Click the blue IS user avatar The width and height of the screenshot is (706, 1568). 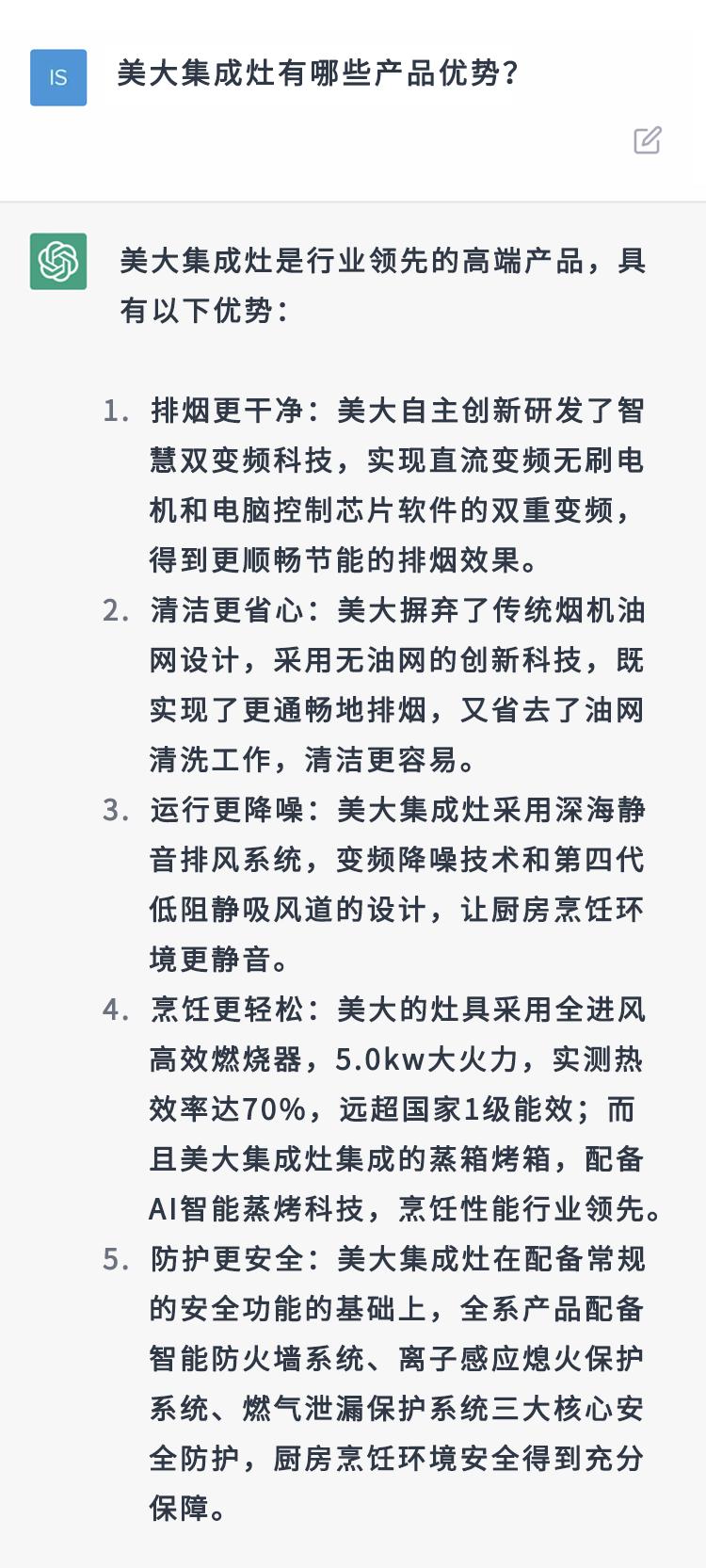coord(58,78)
